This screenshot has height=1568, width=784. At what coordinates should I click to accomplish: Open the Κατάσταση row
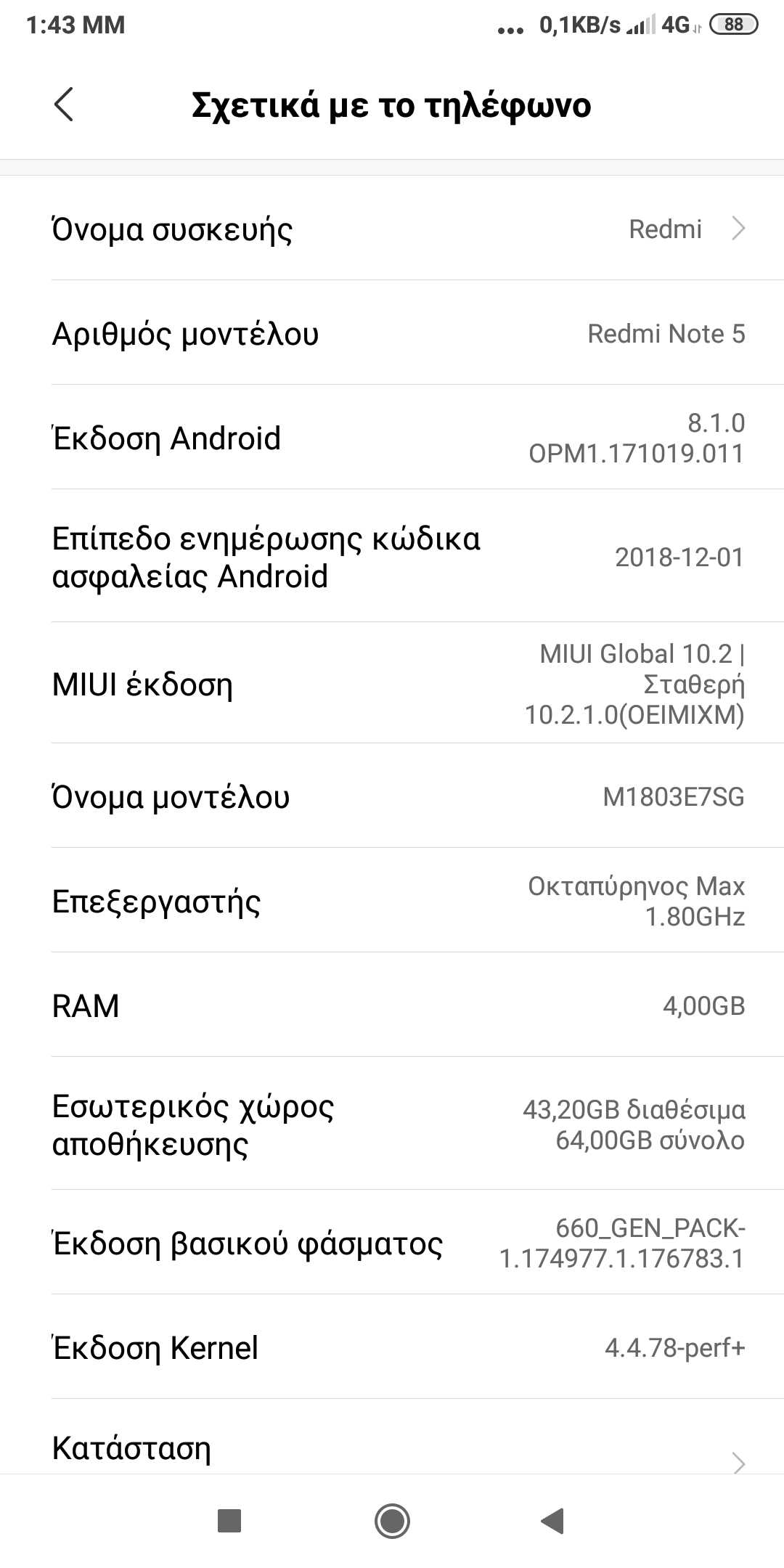(x=392, y=1449)
